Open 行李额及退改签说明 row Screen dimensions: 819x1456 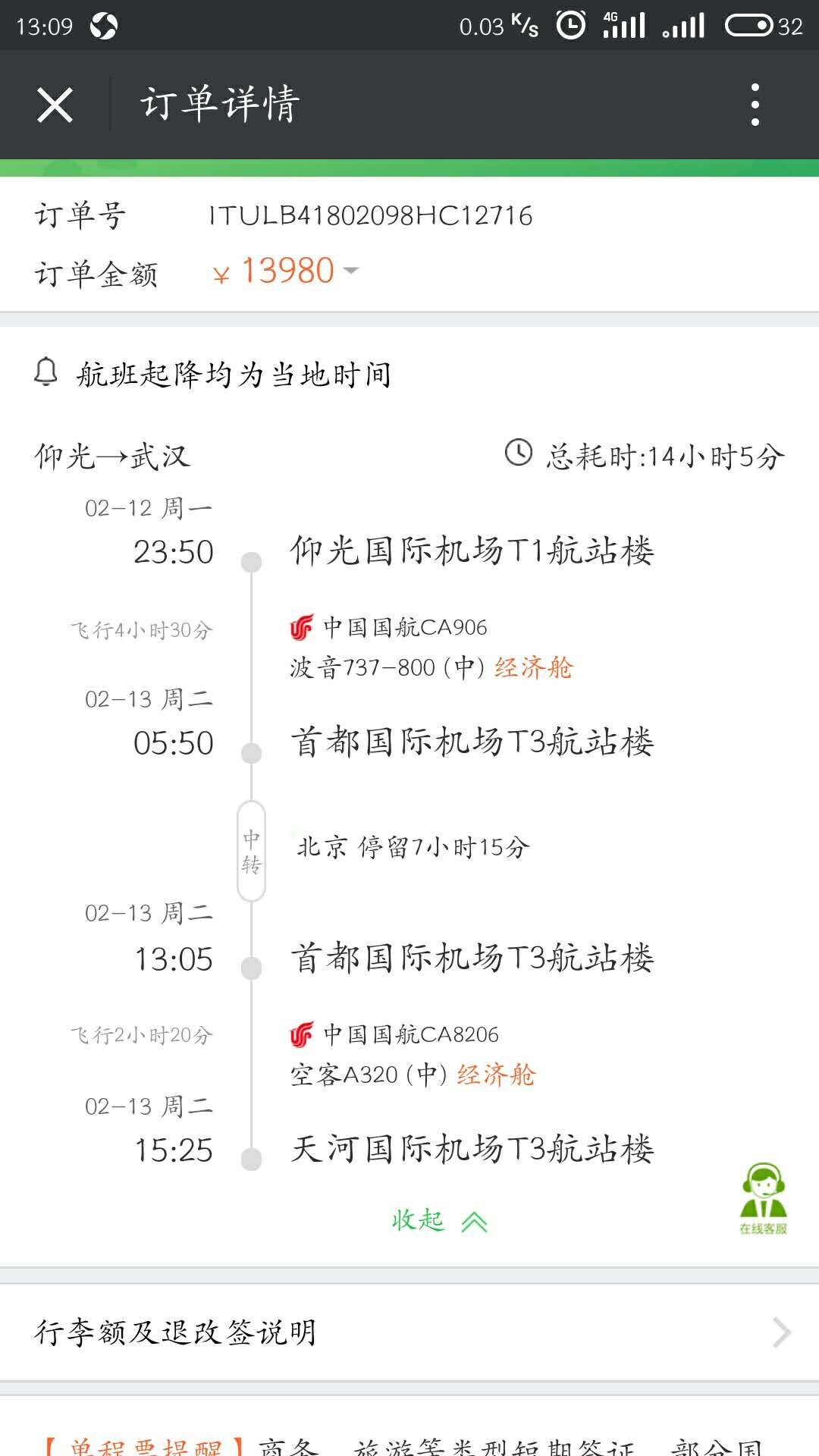click(x=409, y=1332)
